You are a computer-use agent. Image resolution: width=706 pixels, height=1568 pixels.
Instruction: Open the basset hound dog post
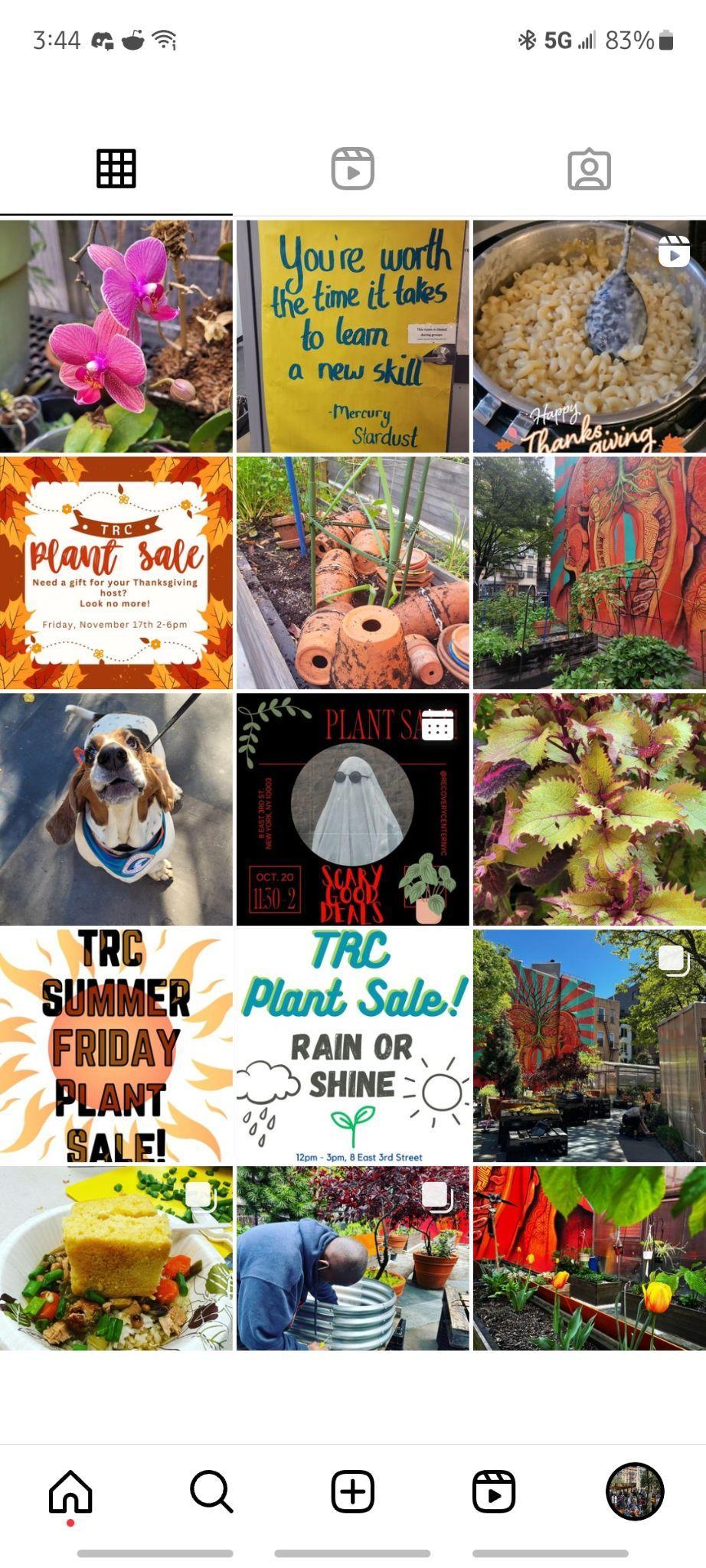116,809
